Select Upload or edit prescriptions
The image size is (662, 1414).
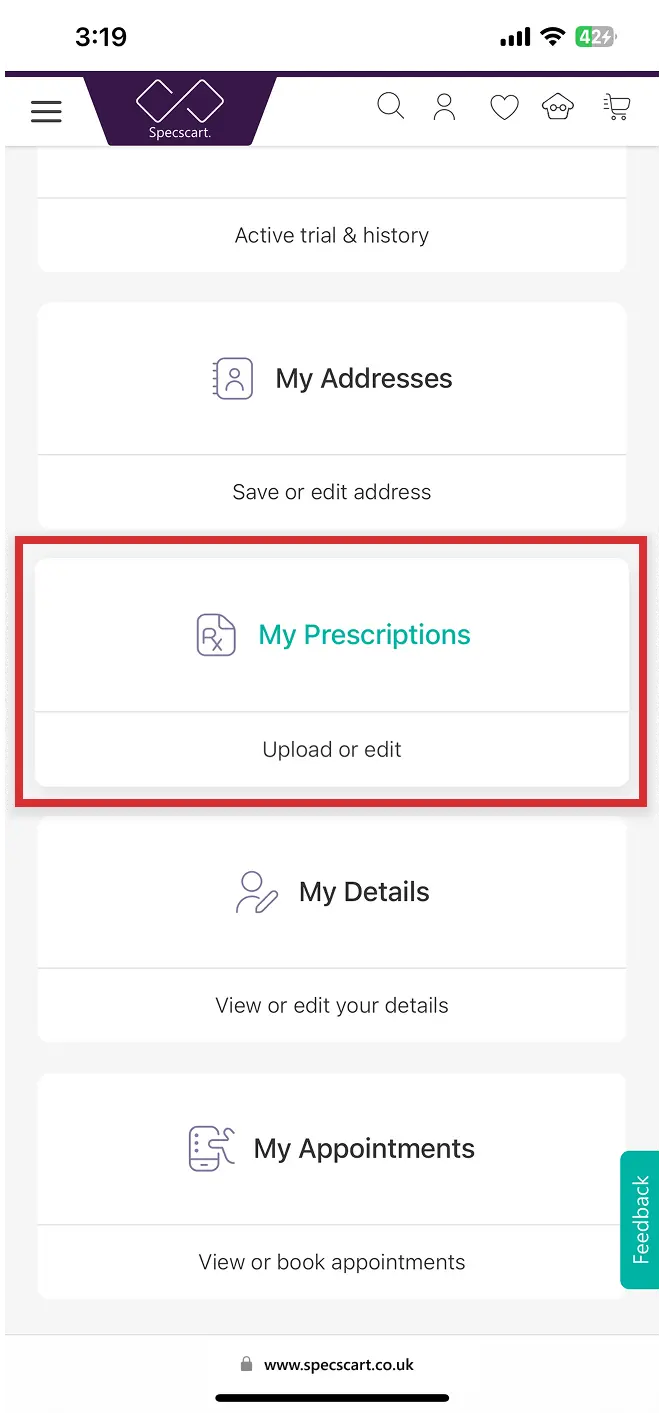[332, 749]
